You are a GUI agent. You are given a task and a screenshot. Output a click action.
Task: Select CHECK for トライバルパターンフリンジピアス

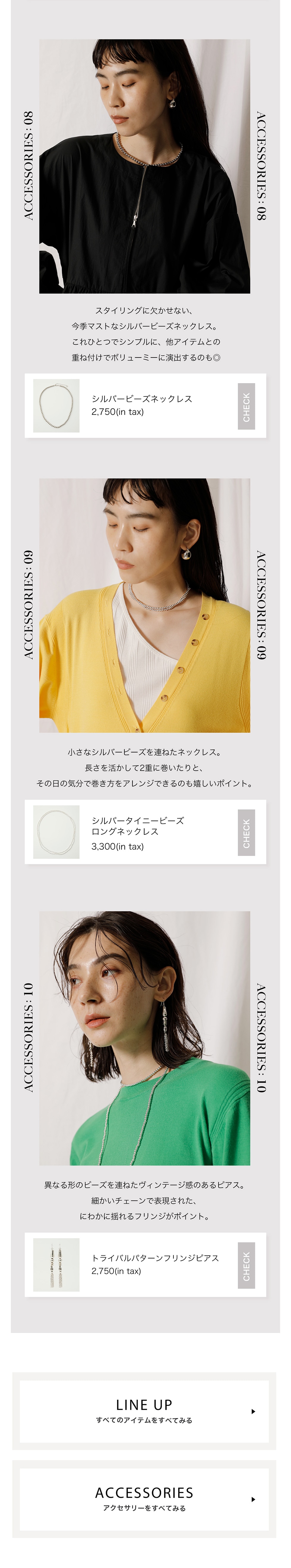tap(246, 1266)
